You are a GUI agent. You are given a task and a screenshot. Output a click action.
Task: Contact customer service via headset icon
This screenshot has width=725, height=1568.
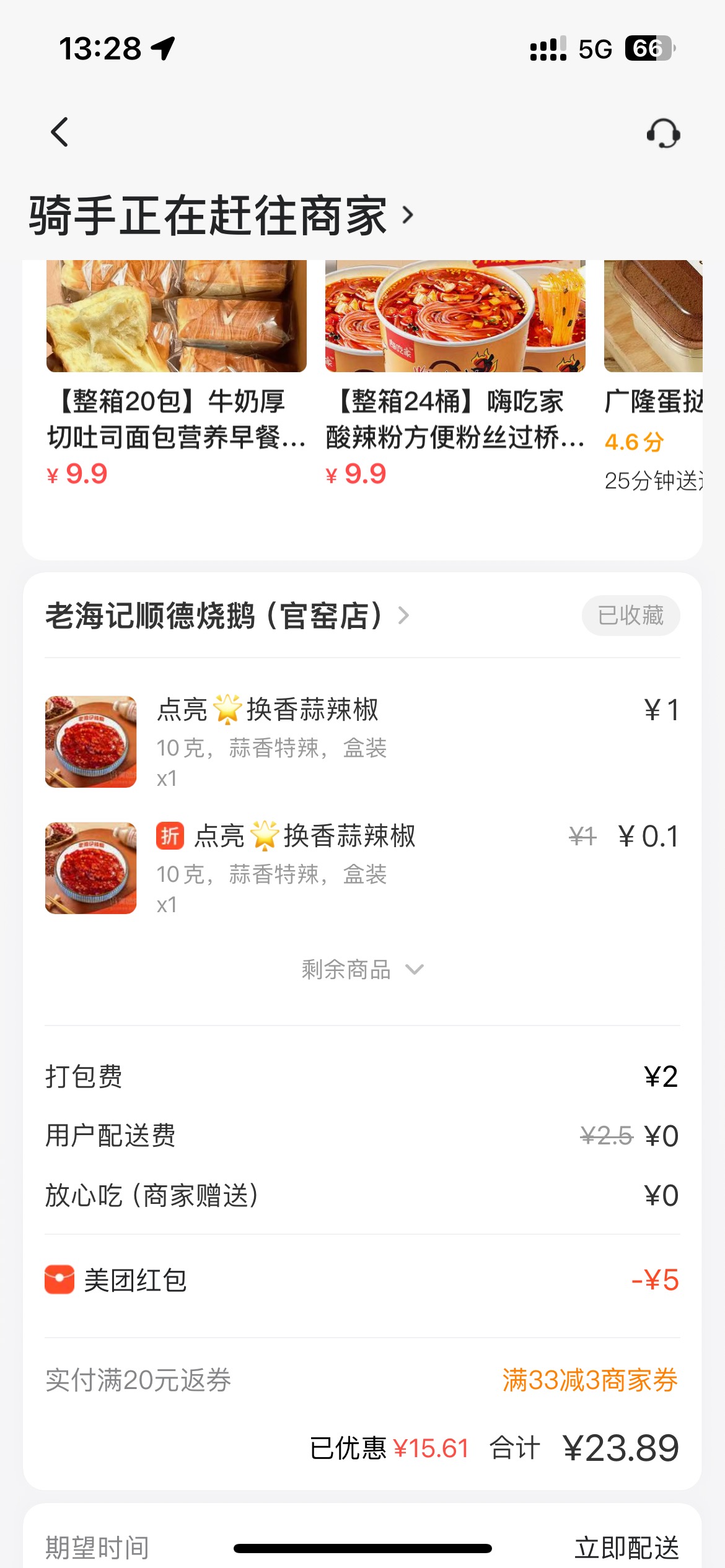coord(663,133)
